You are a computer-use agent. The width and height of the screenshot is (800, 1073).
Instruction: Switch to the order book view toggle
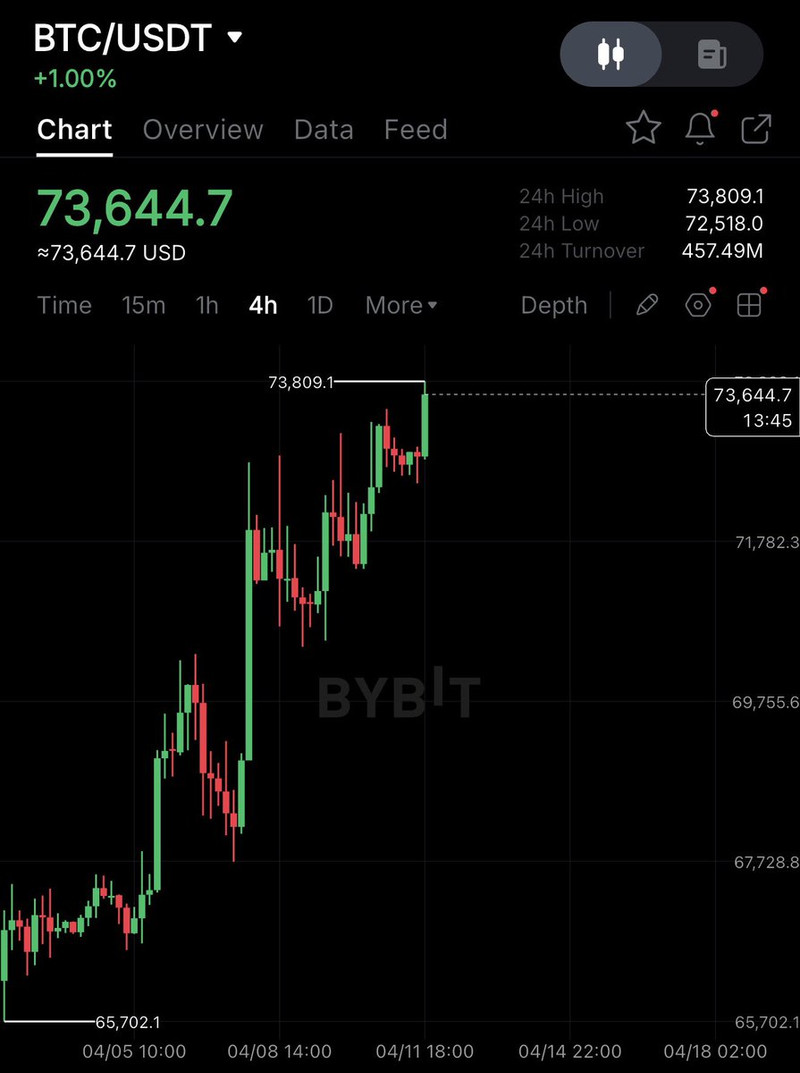(711, 54)
